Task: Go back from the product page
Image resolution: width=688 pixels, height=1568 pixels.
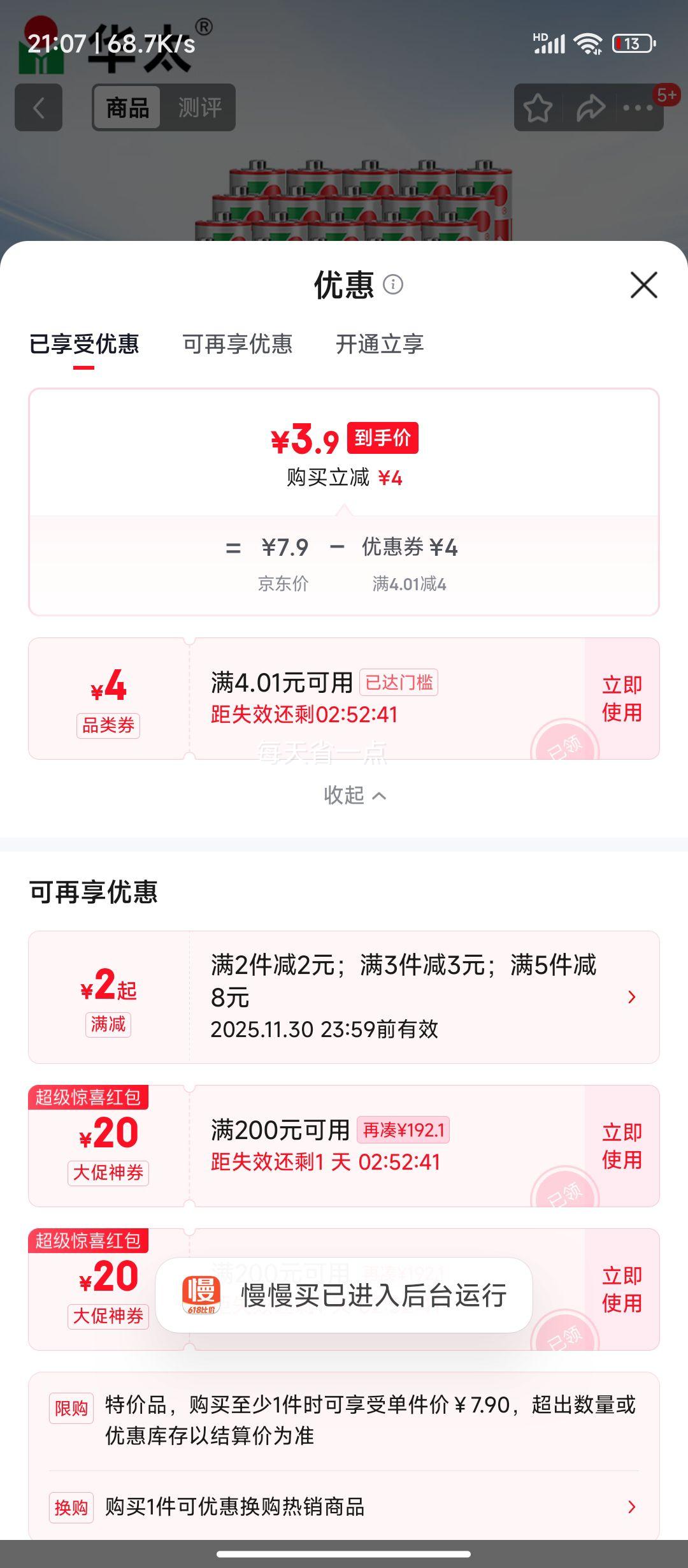Action: [x=39, y=108]
